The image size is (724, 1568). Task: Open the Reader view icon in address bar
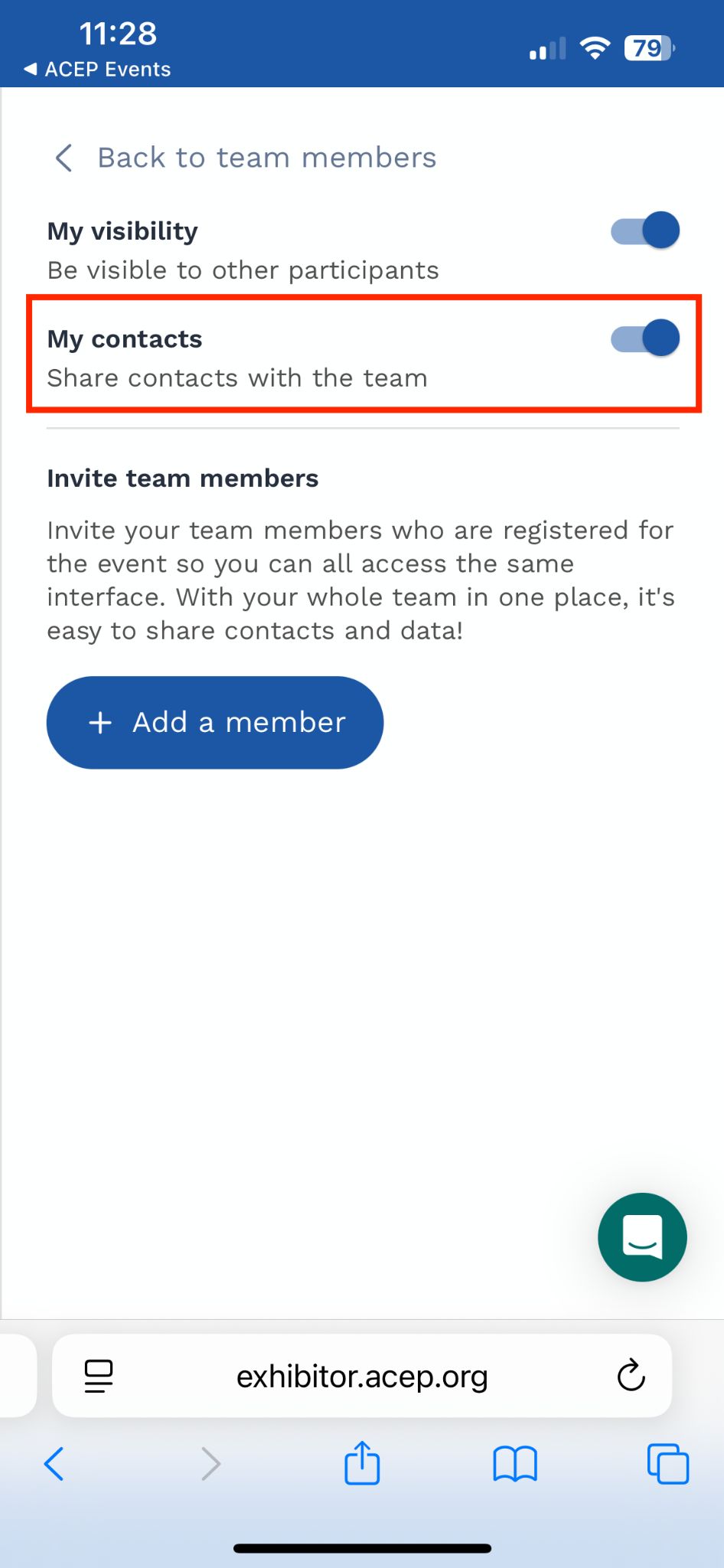coord(99,1375)
